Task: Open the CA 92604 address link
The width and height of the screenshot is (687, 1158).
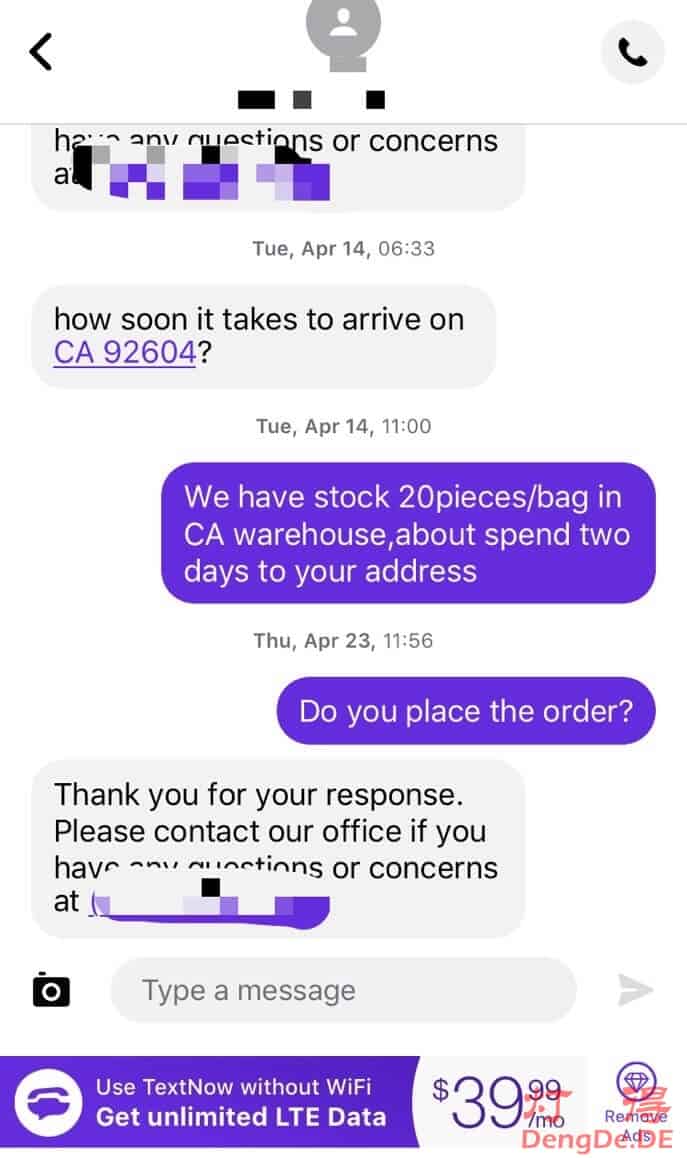Action: pyautogui.click(x=125, y=353)
